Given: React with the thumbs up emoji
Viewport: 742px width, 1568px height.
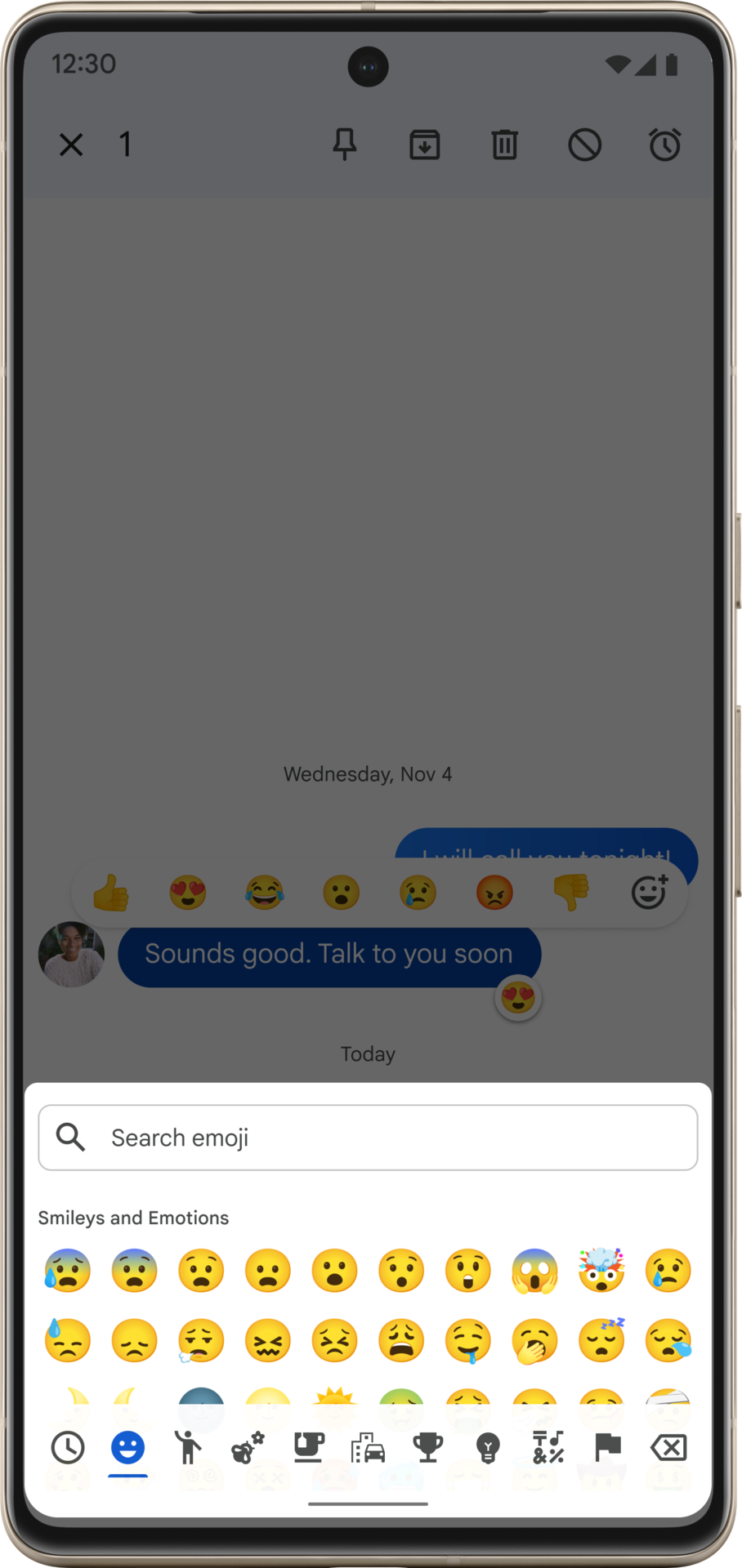Looking at the screenshot, I should [x=111, y=893].
